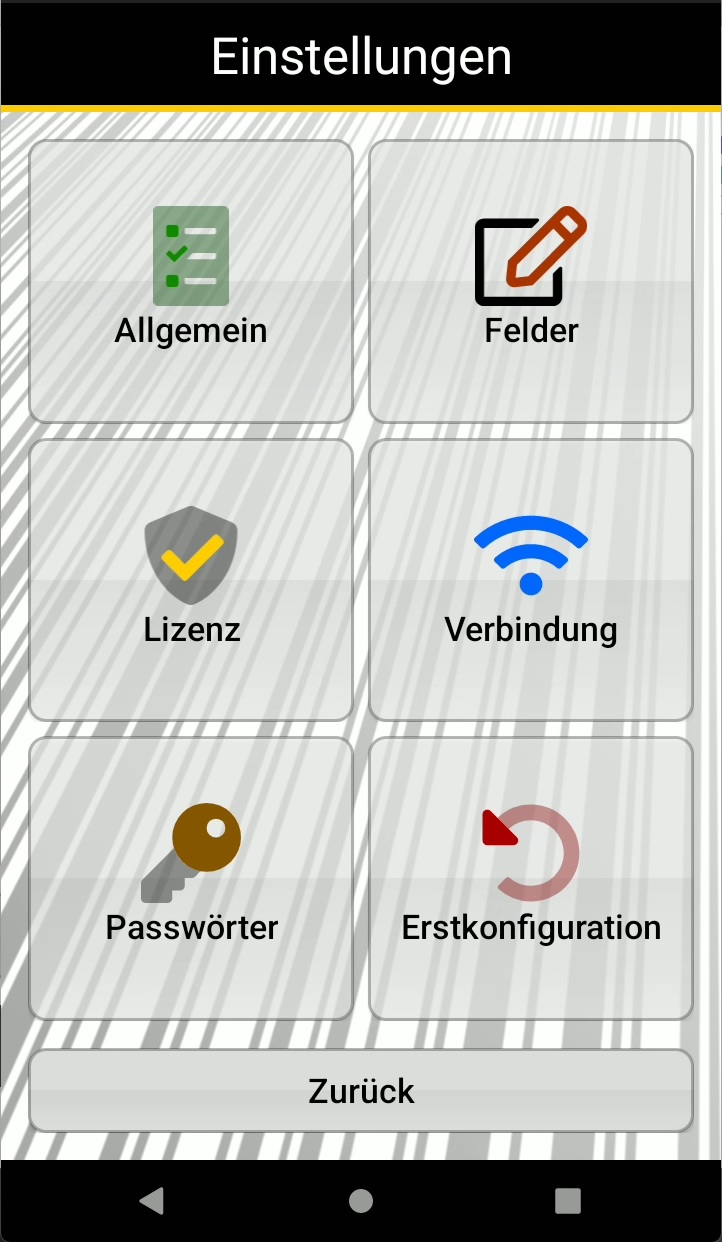The height and width of the screenshot is (1242, 722).
Task: Select the Felder editing pencil icon
Action: (x=530, y=256)
